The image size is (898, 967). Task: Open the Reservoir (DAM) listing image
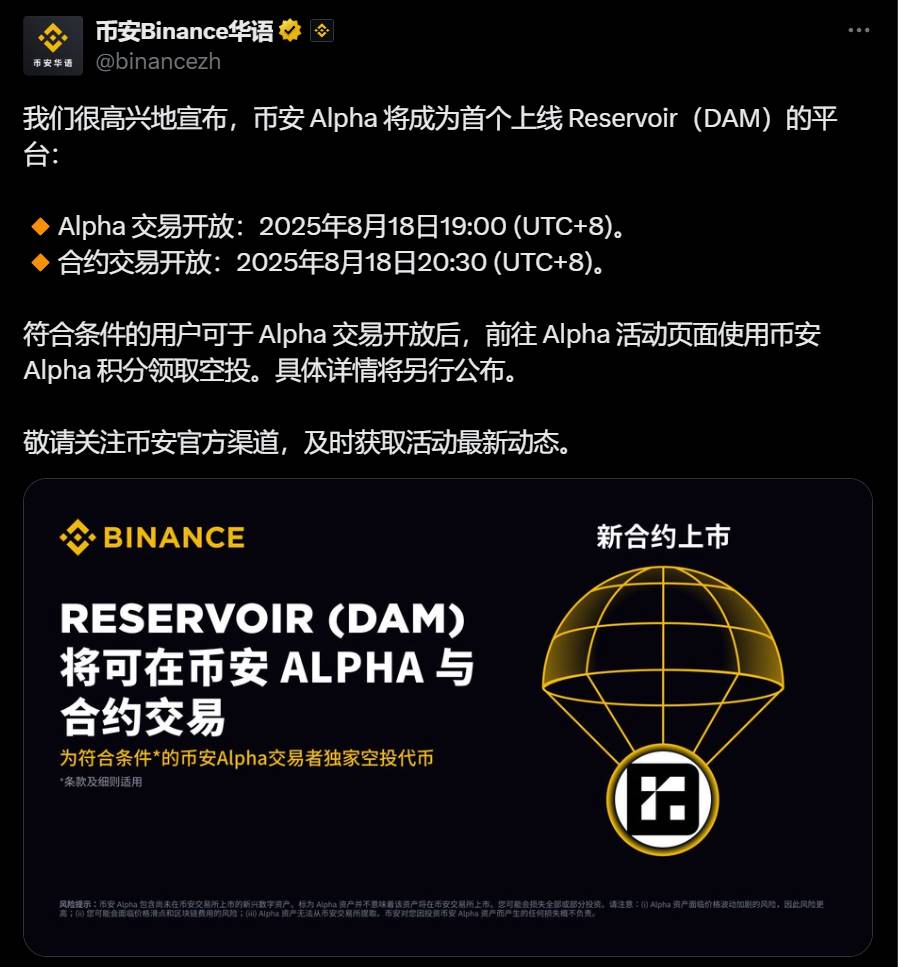pyautogui.click(x=448, y=716)
